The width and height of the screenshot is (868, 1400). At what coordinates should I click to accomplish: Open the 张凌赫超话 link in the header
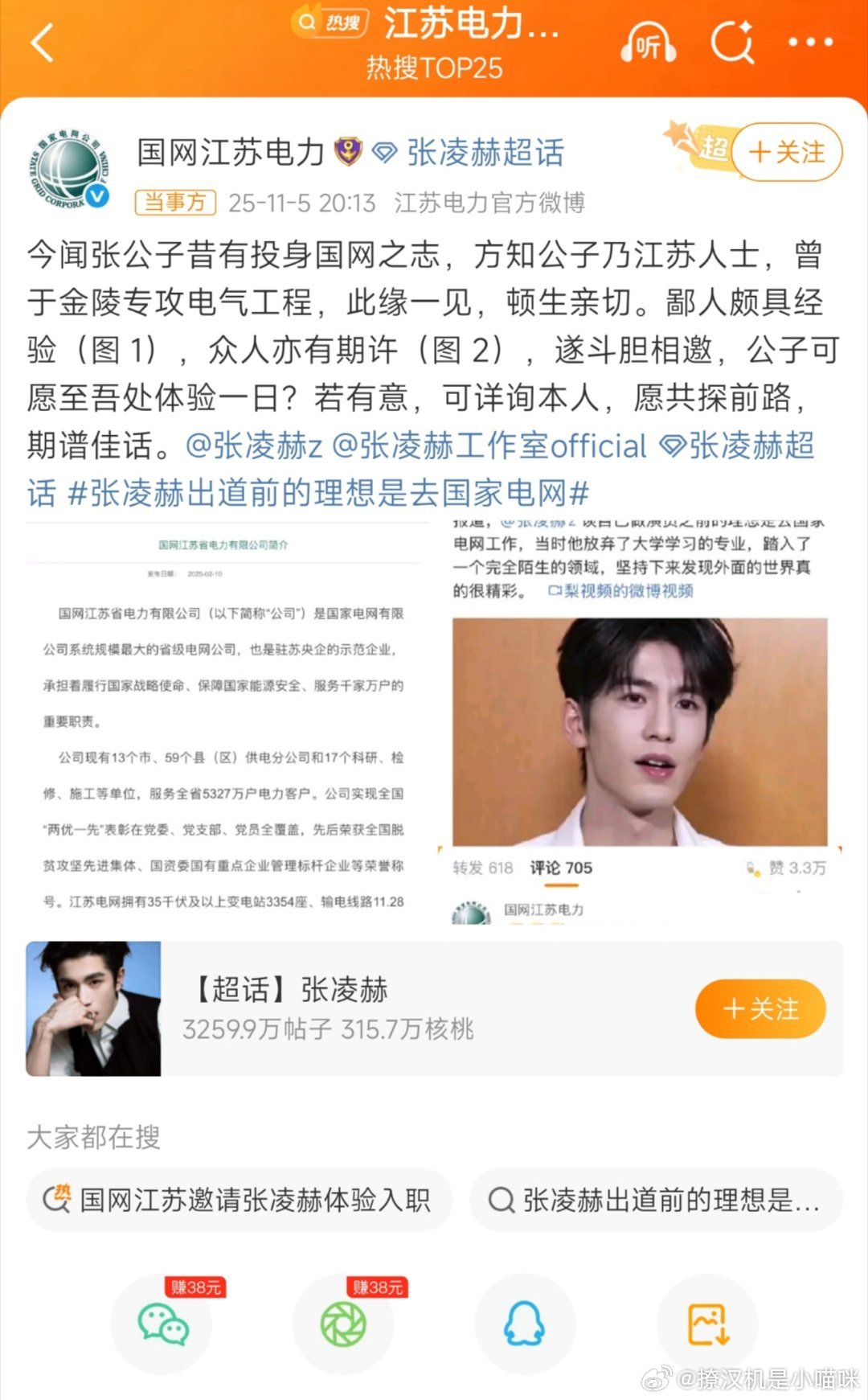(486, 152)
